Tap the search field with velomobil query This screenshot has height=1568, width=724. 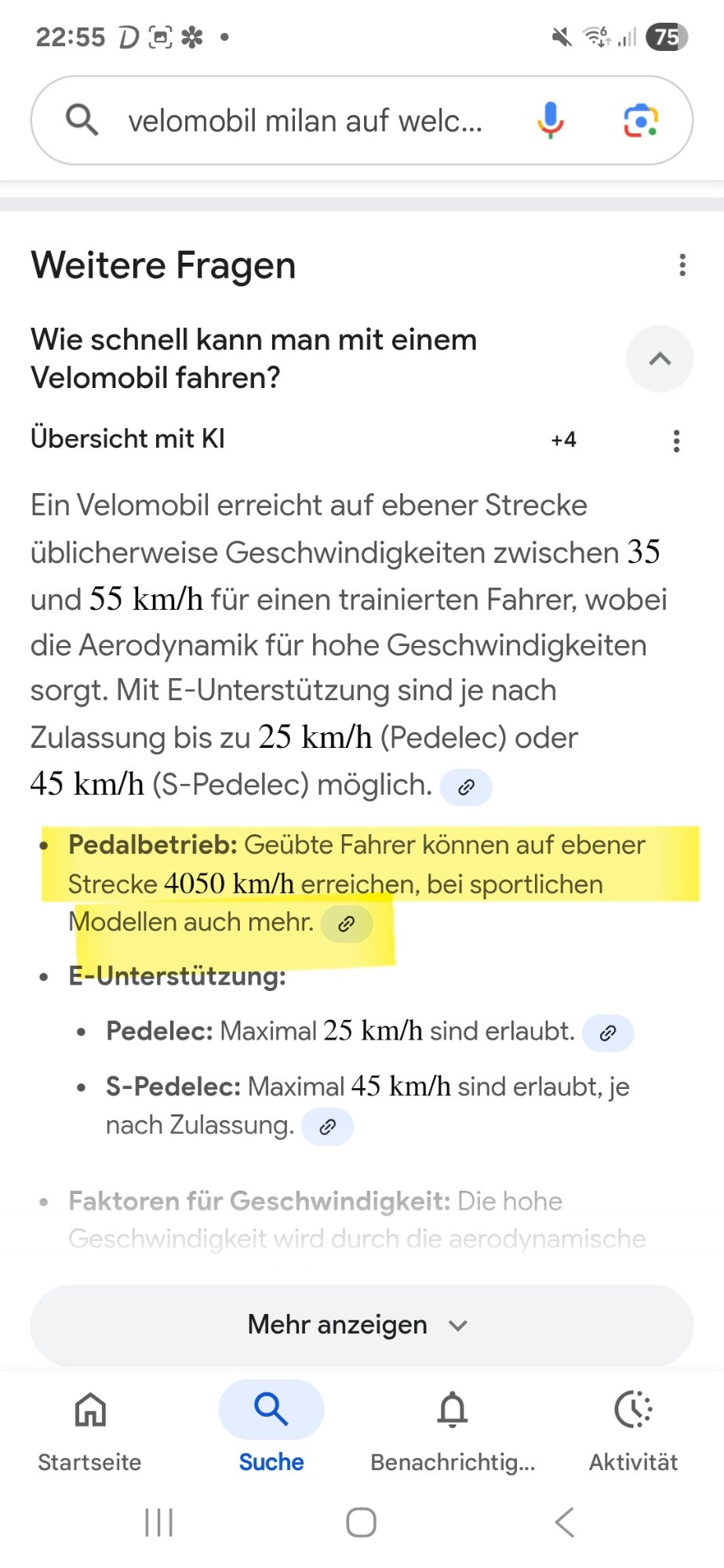[306, 122]
